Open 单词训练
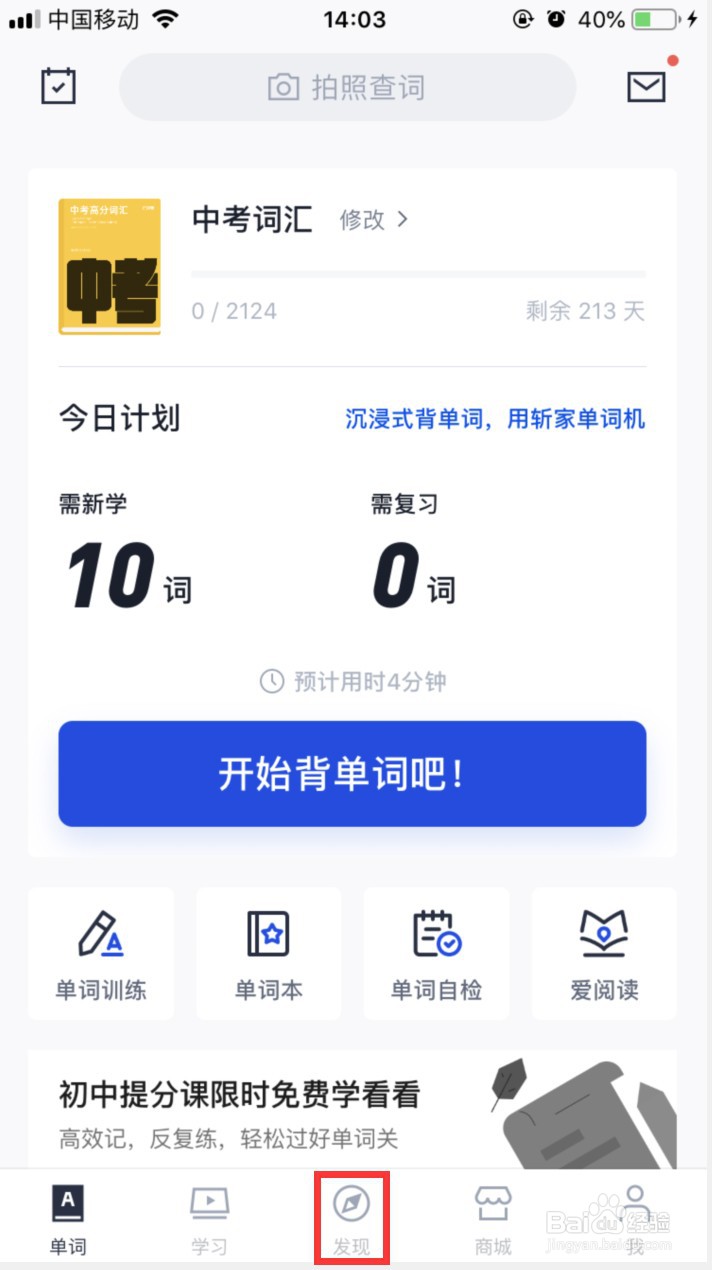Screen dimensions: 712x1270 (101, 953)
